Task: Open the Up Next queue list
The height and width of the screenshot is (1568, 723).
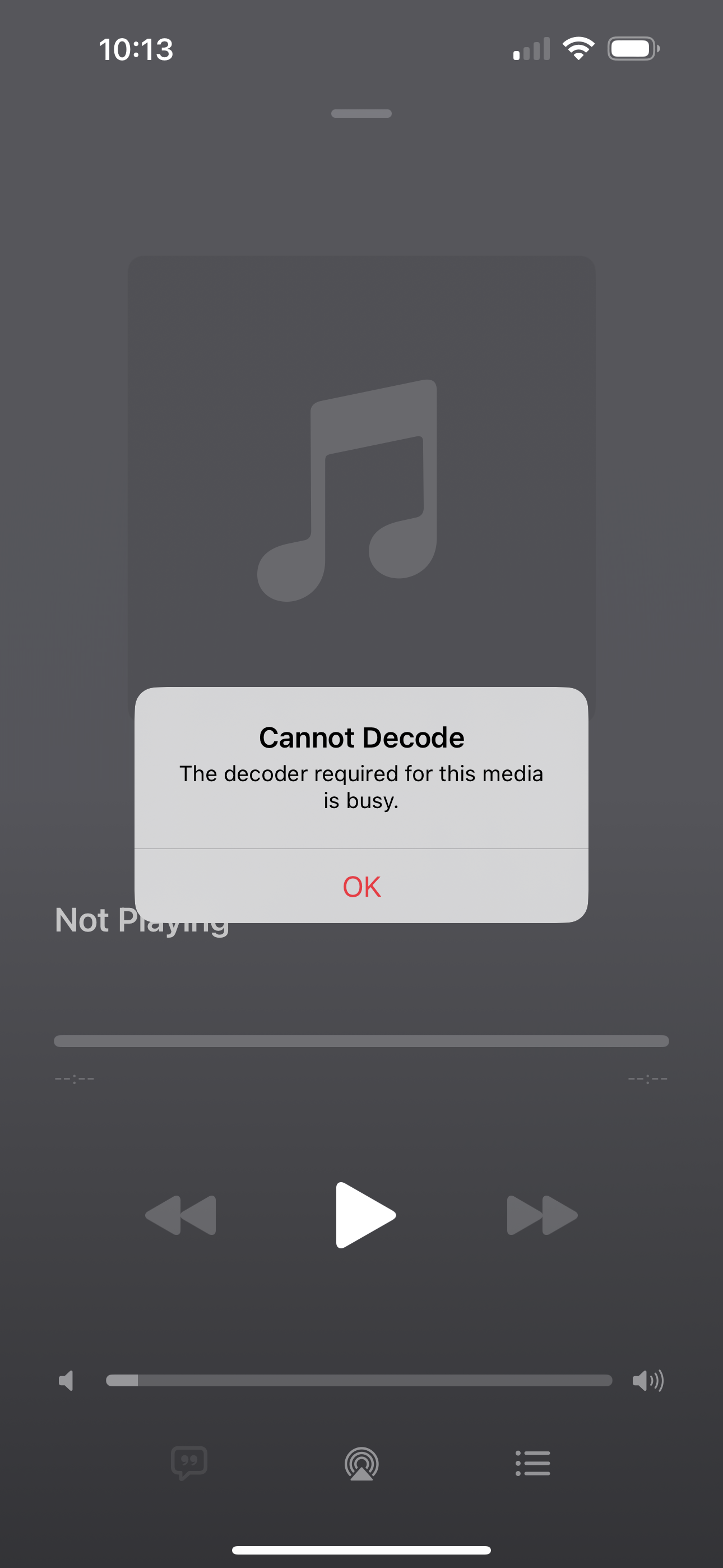Action: [532, 1463]
